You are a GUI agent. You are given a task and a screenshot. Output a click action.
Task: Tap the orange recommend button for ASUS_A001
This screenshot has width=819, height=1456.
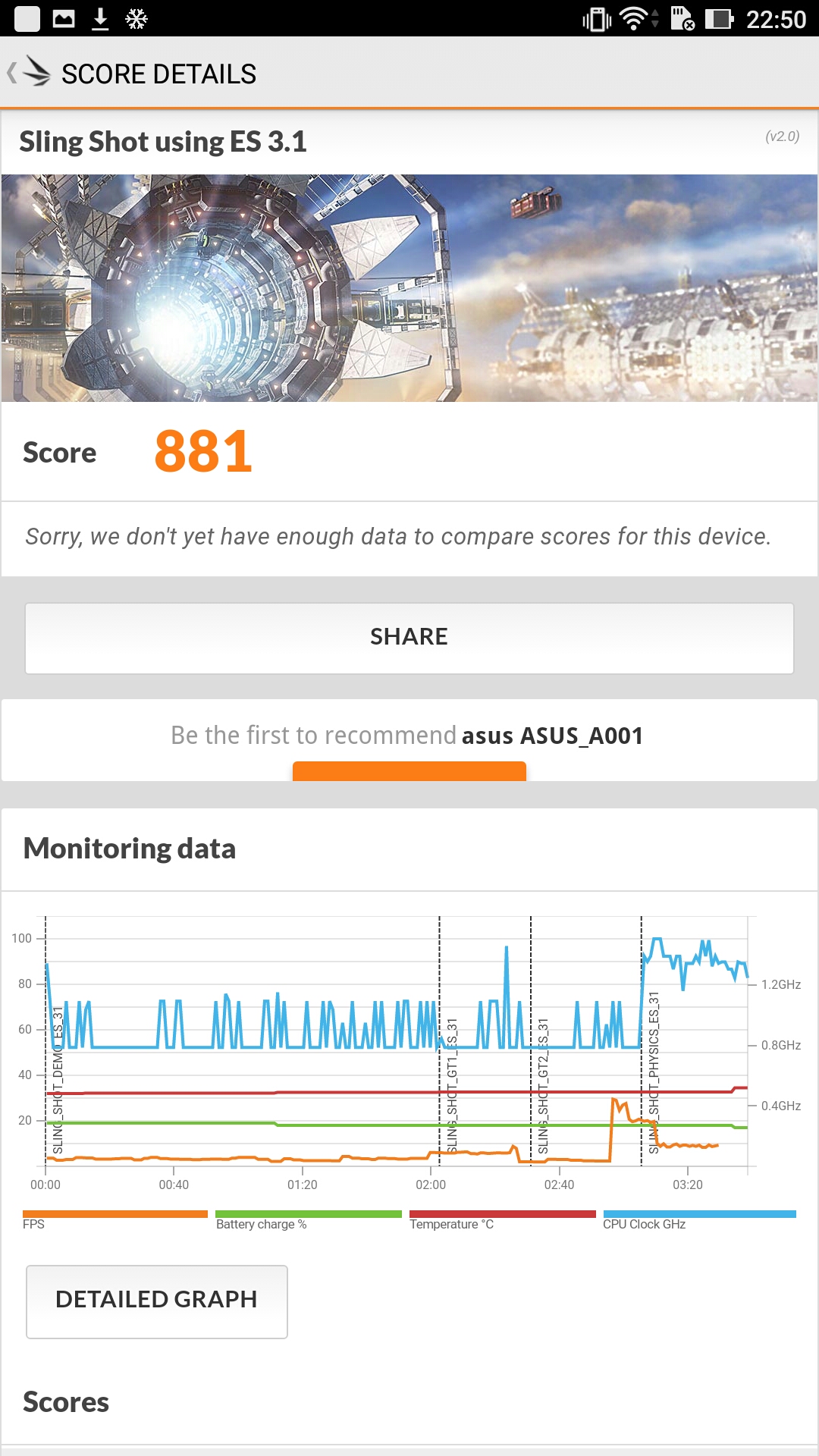[x=409, y=771]
